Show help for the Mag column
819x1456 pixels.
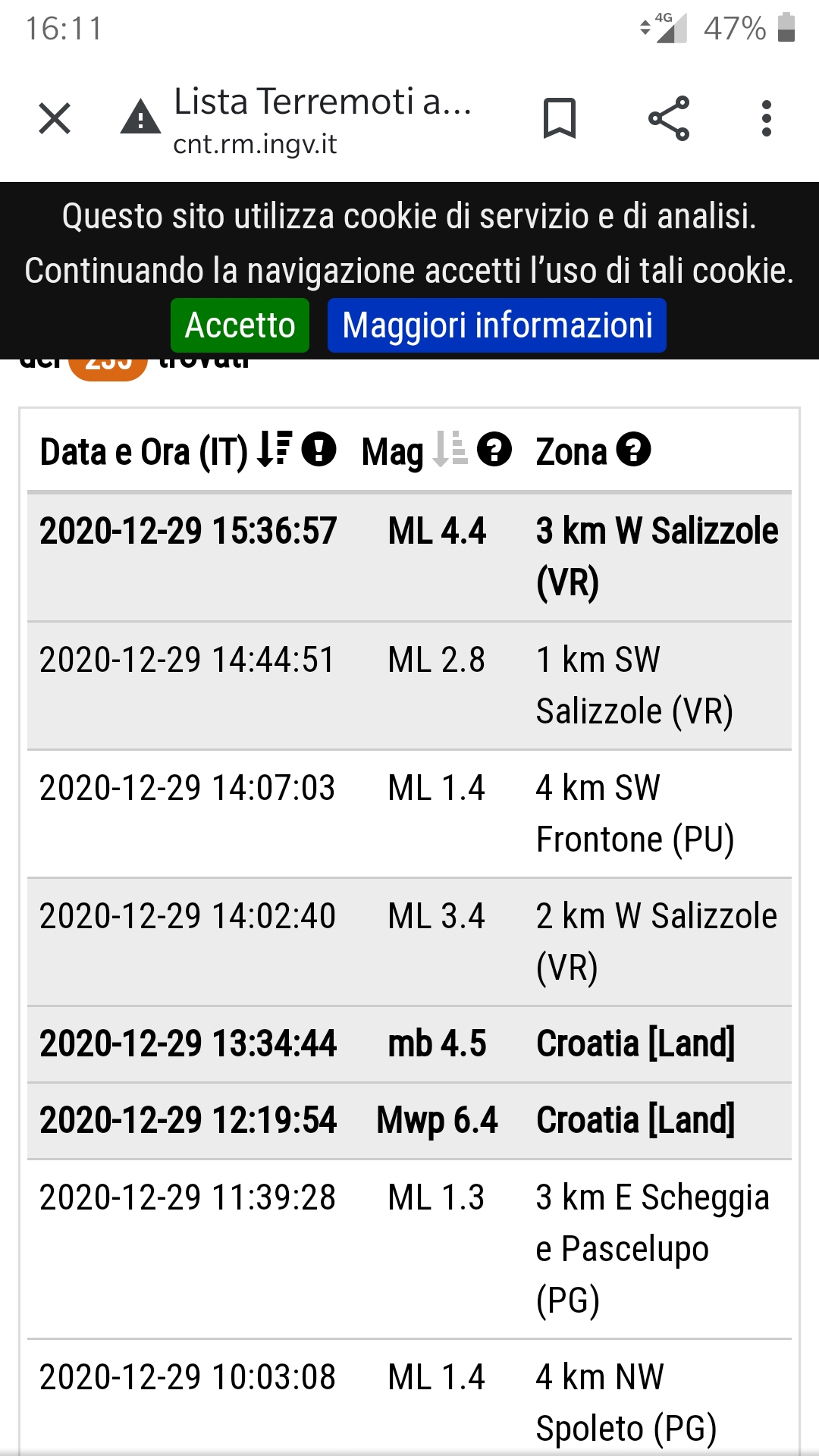[494, 450]
